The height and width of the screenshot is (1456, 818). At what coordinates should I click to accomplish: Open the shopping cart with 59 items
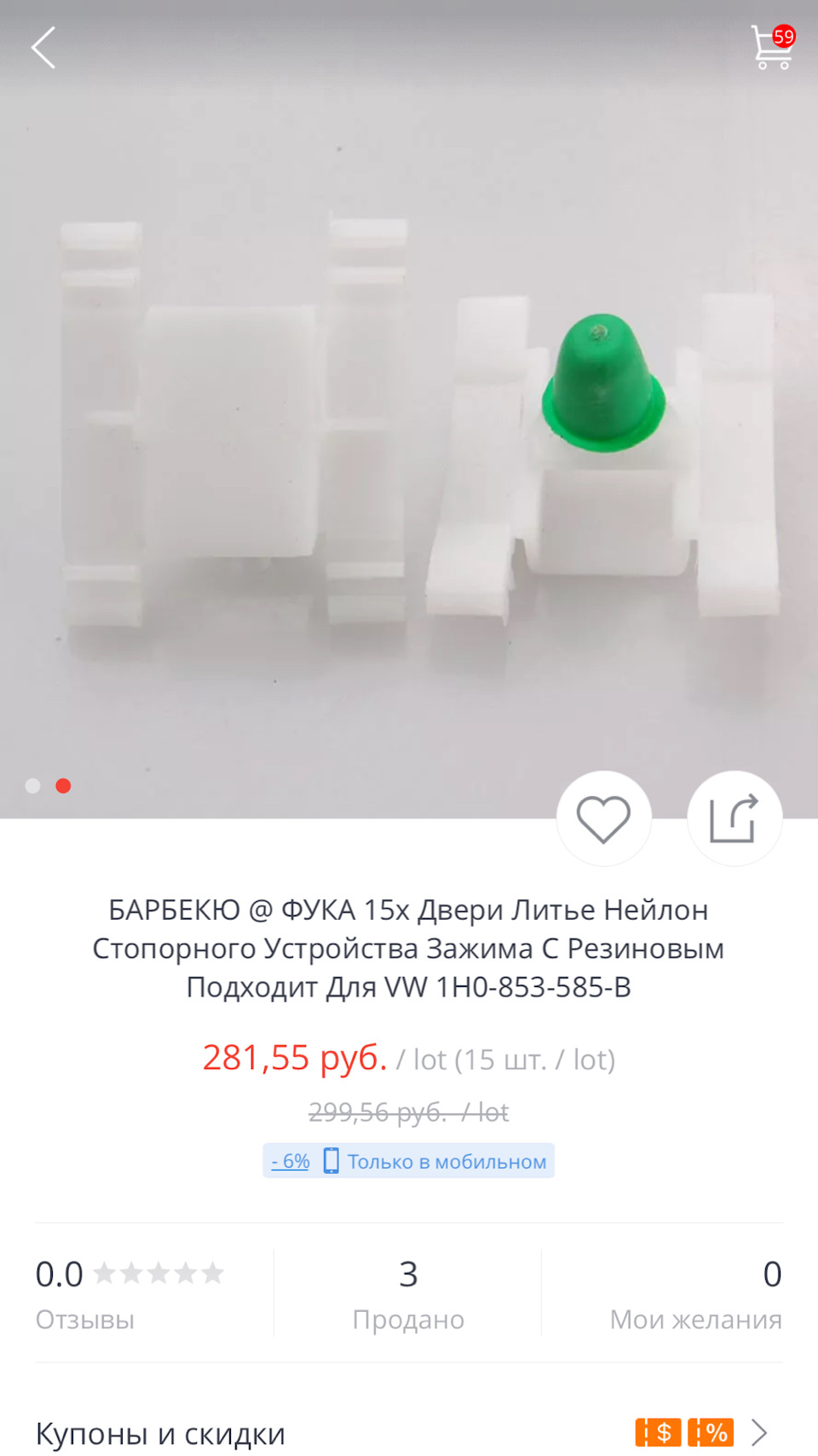[x=772, y=48]
